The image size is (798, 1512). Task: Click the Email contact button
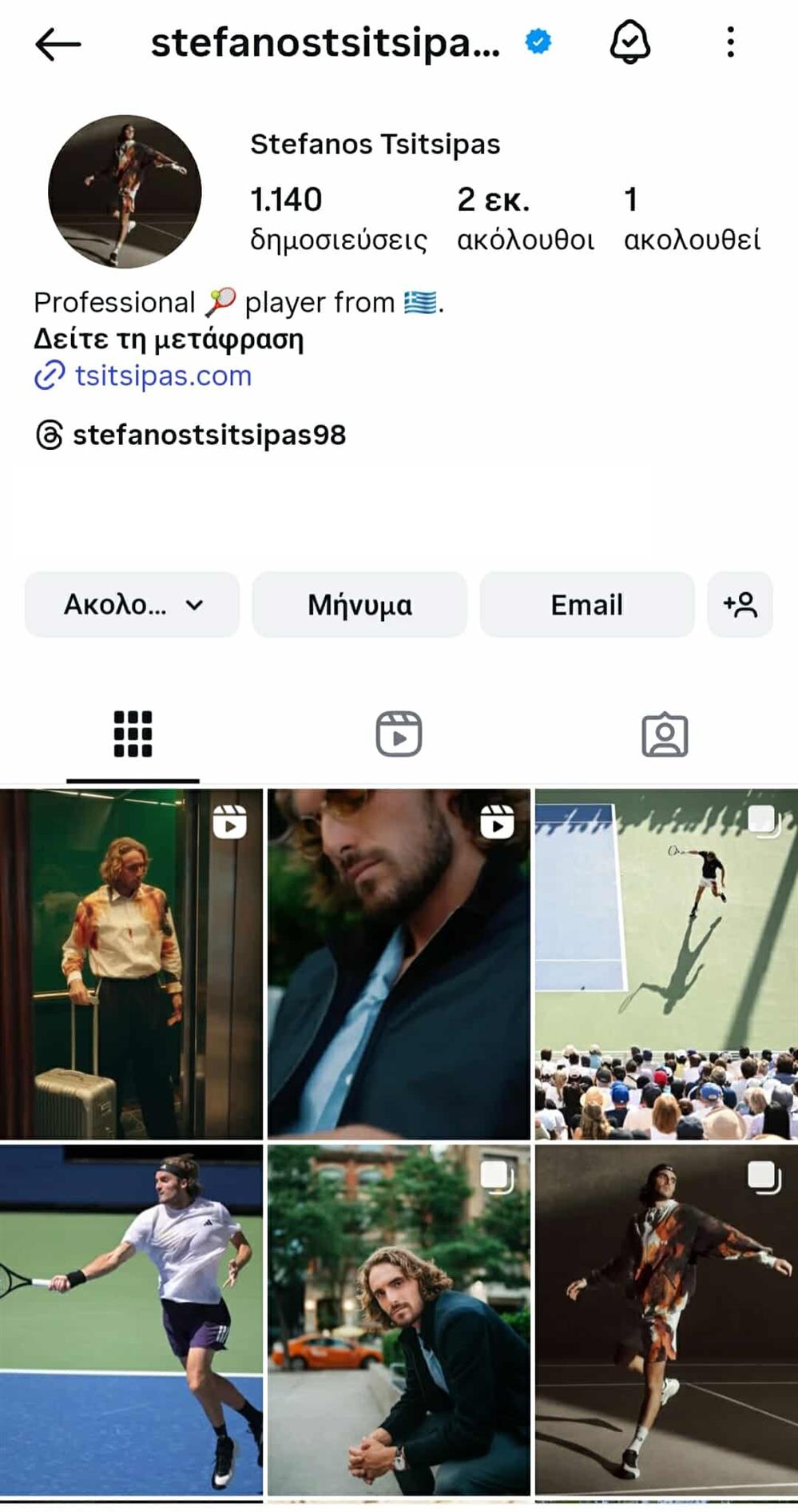coord(586,606)
